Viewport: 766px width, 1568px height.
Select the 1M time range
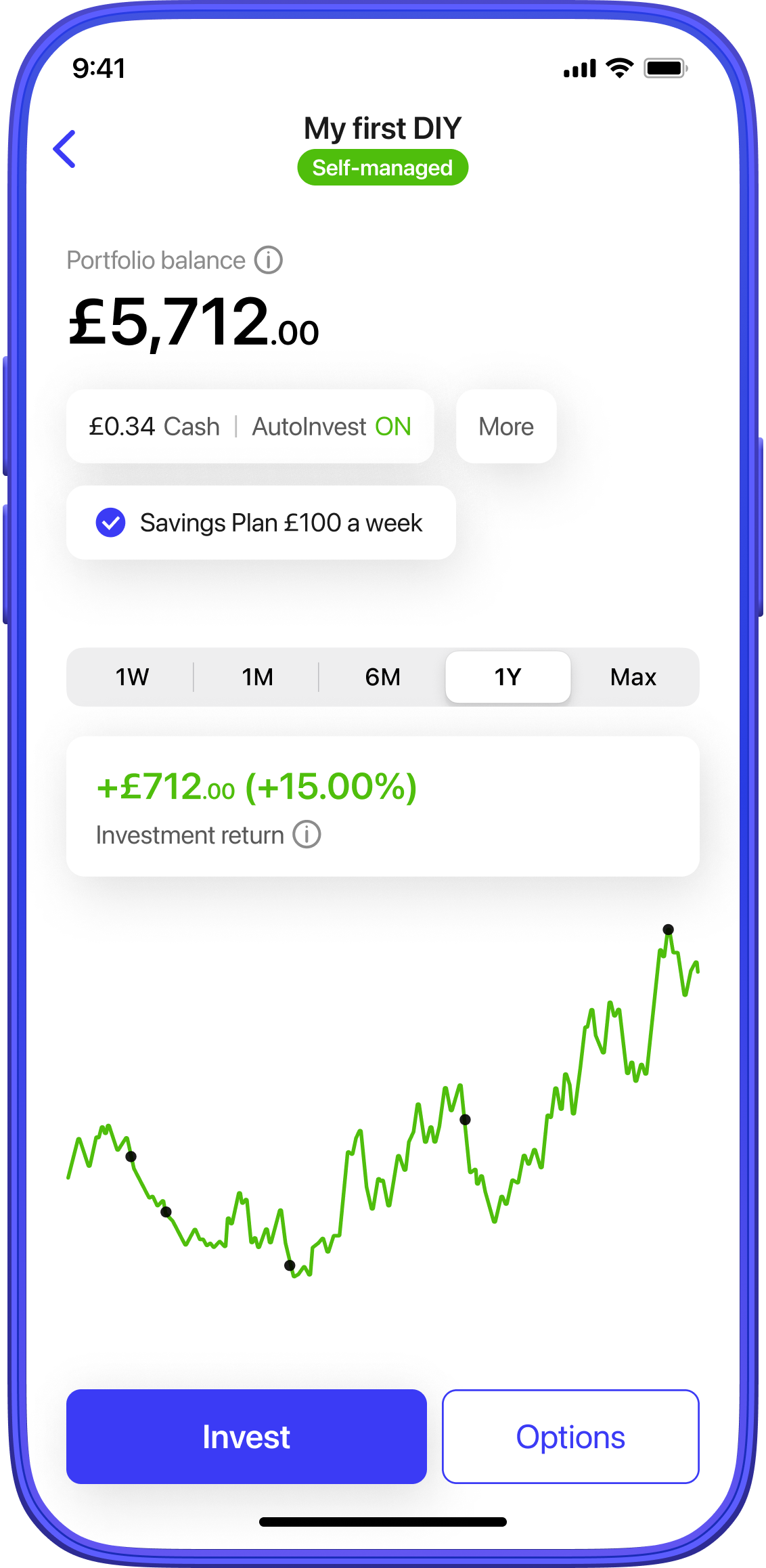pyautogui.click(x=257, y=677)
